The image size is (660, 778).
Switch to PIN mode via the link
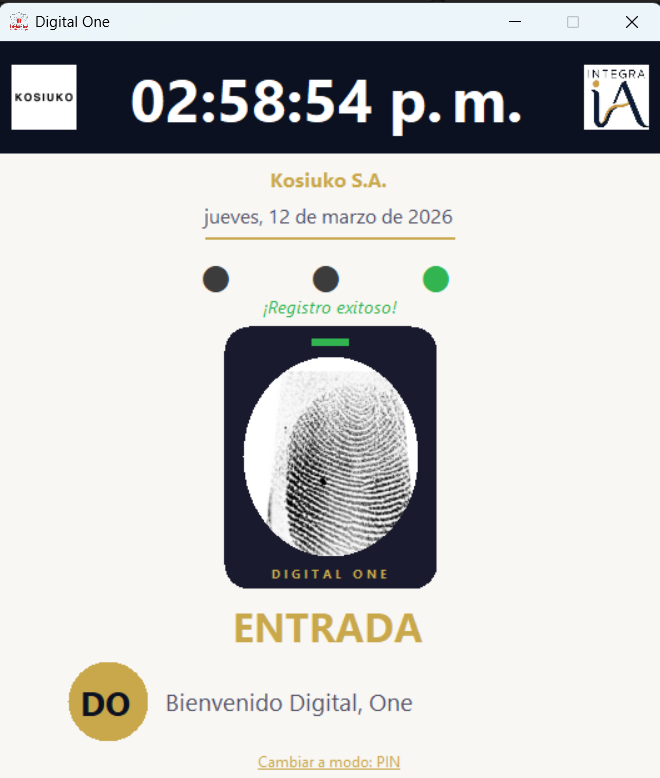(x=329, y=762)
